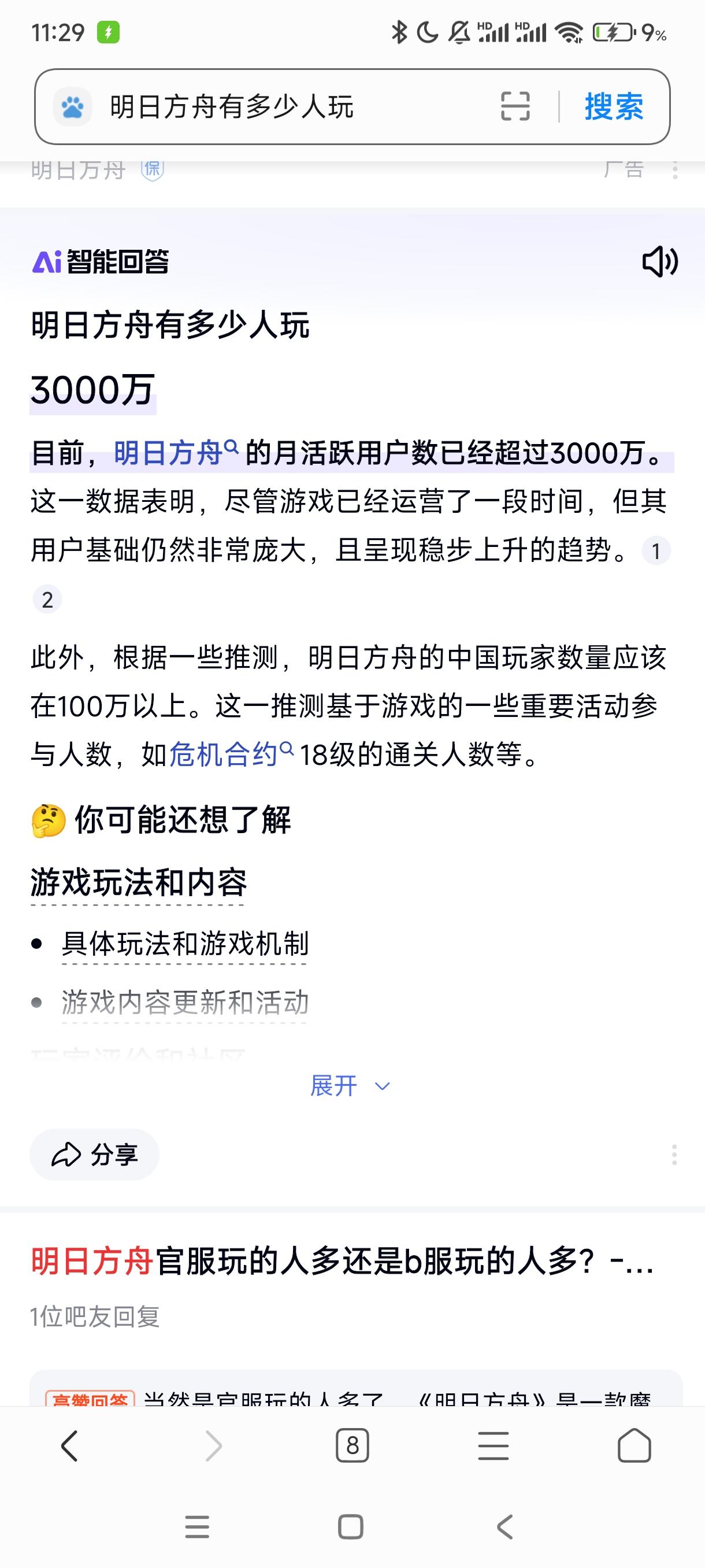Open the tab switcher showing 8 tabs
Image resolution: width=705 pixels, height=1568 pixels.
(352, 1445)
